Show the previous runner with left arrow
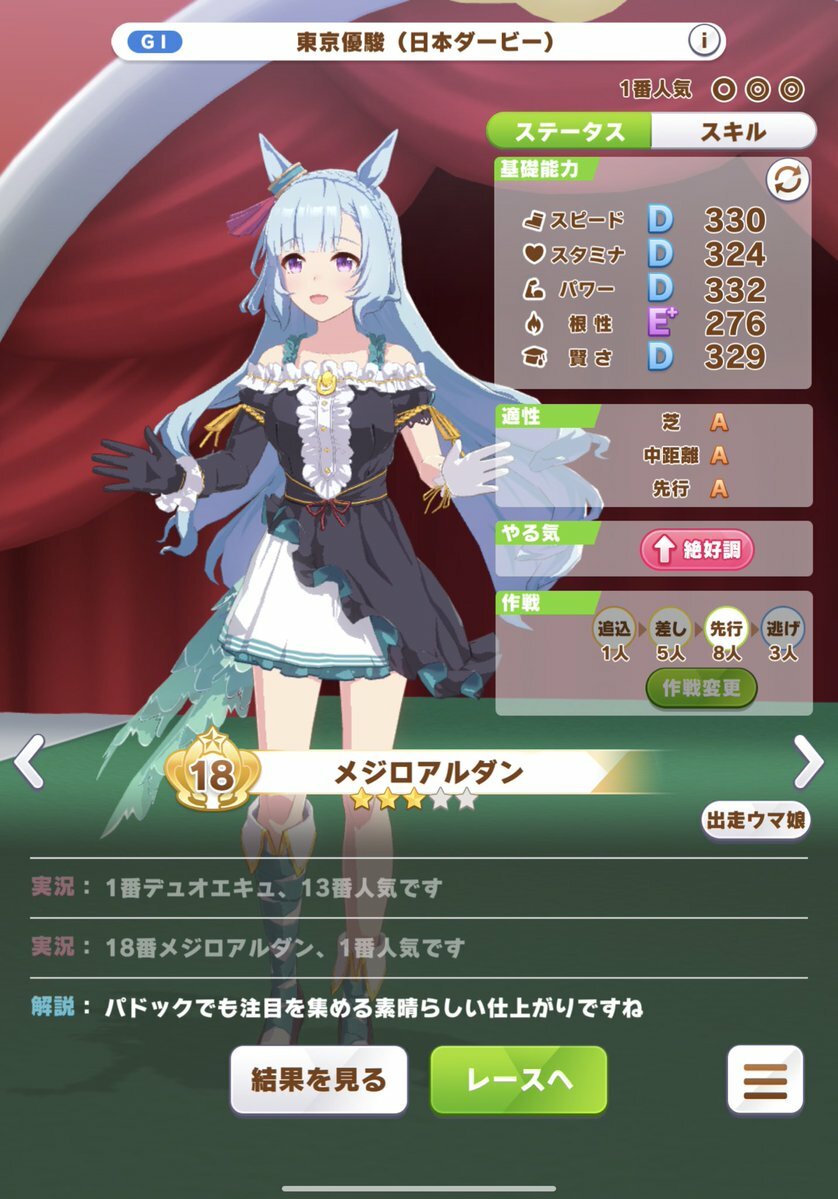This screenshot has width=838, height=1199. point(28,762)
